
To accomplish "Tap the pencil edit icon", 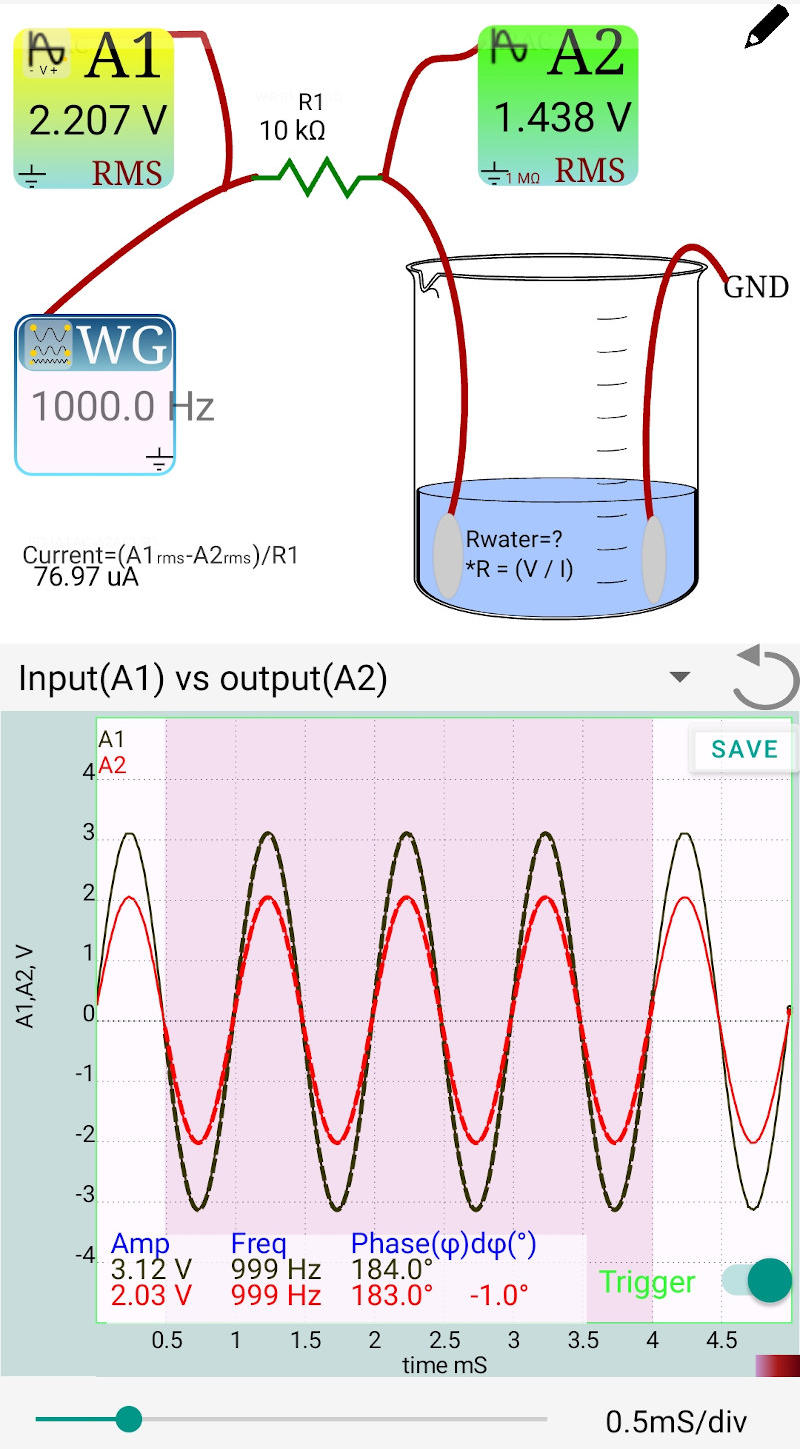I will pos(767,27).
